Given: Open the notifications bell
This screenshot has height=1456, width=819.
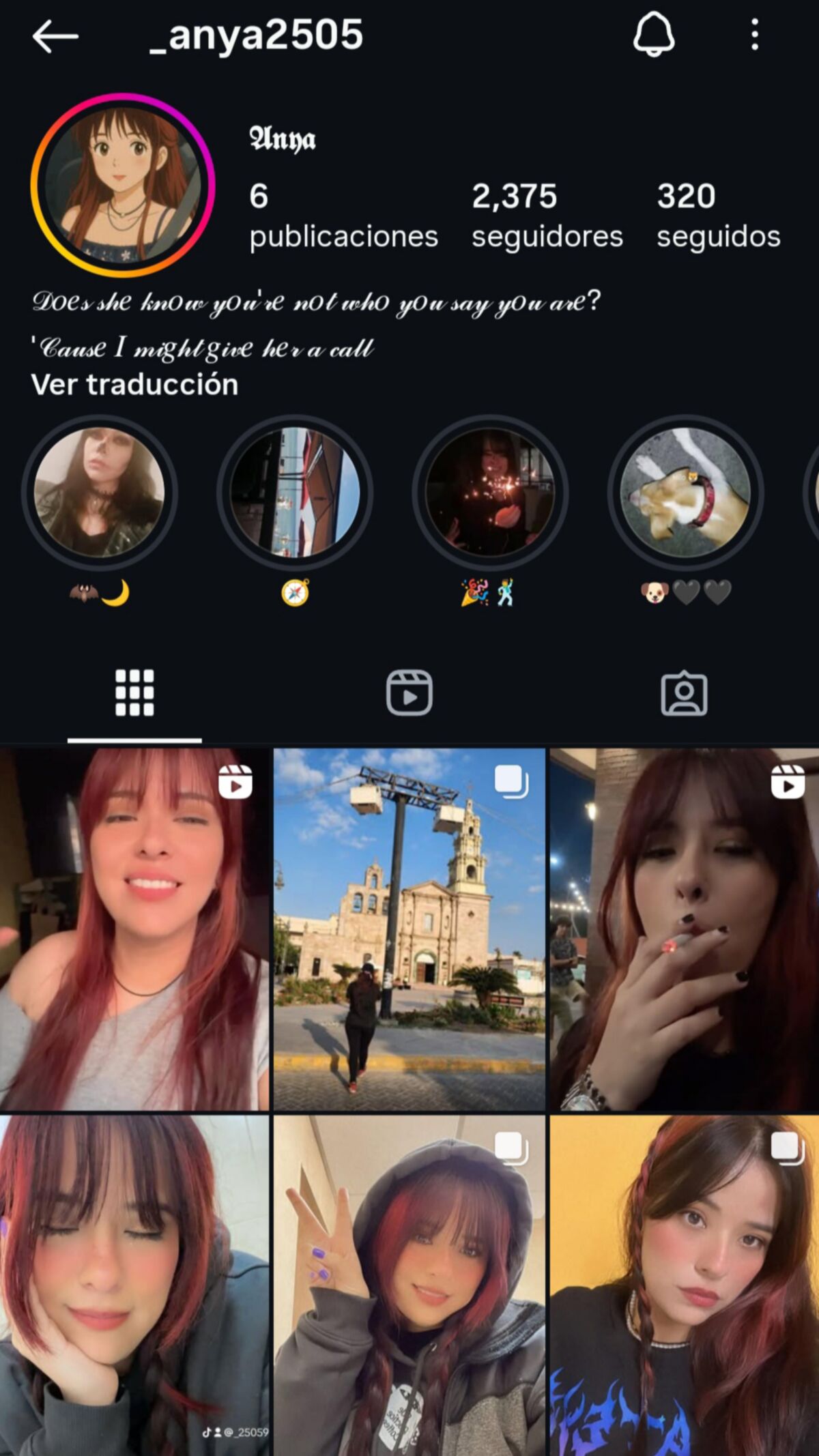Looking at the screenshot, I should pyautogui.click(x=653, y=34).
